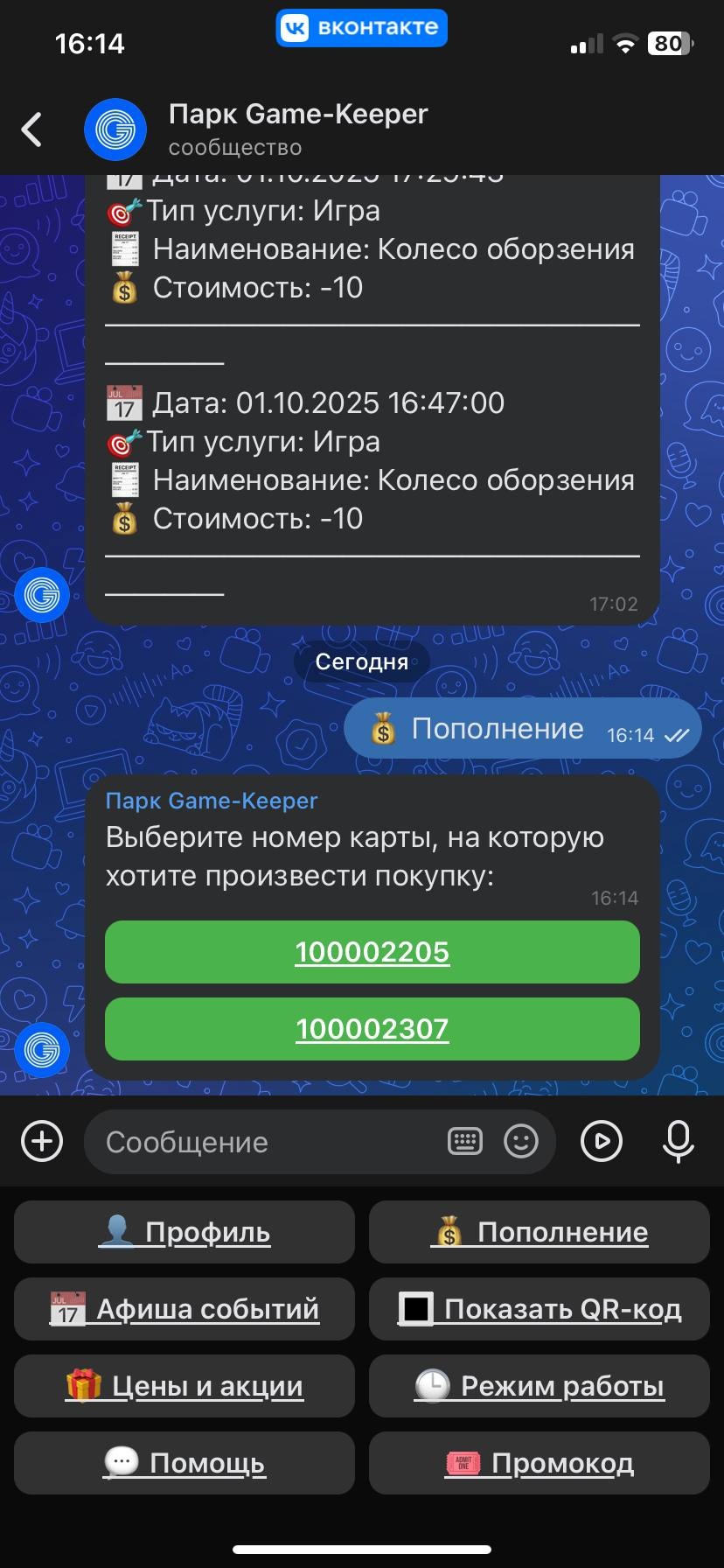Open Парк Game-Keeper community profile header
This screenshot has height=1568, width=724.
(297, 129)
